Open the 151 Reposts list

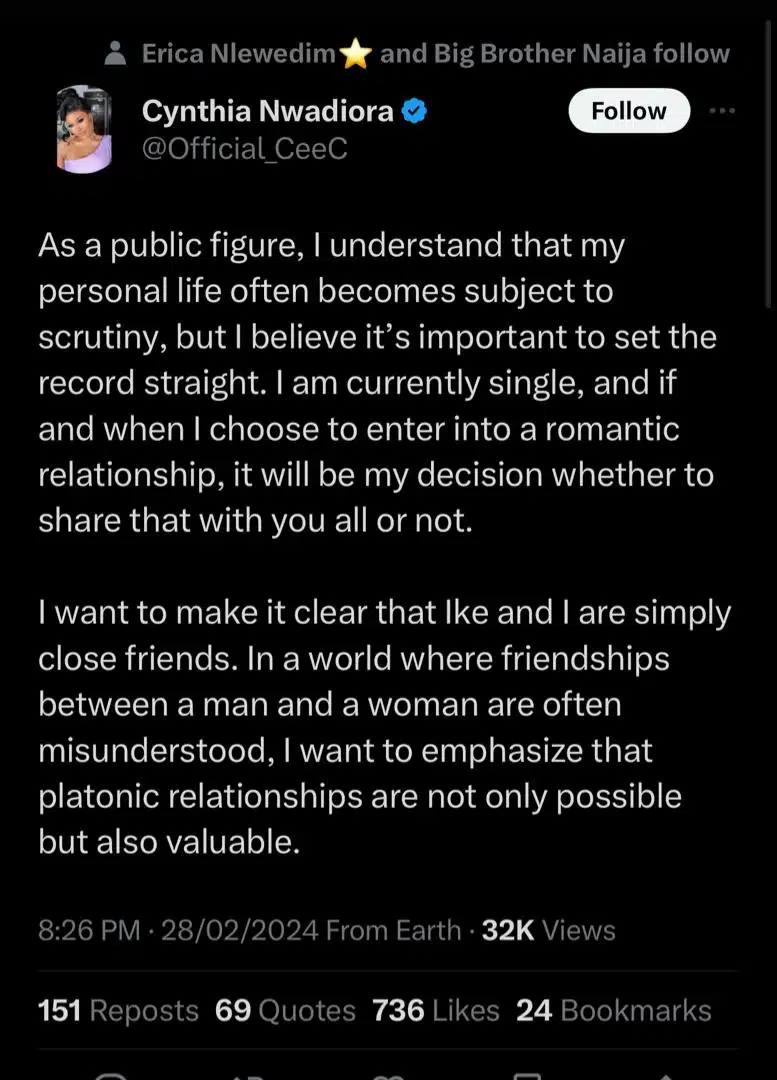(x=117, y=1010)
